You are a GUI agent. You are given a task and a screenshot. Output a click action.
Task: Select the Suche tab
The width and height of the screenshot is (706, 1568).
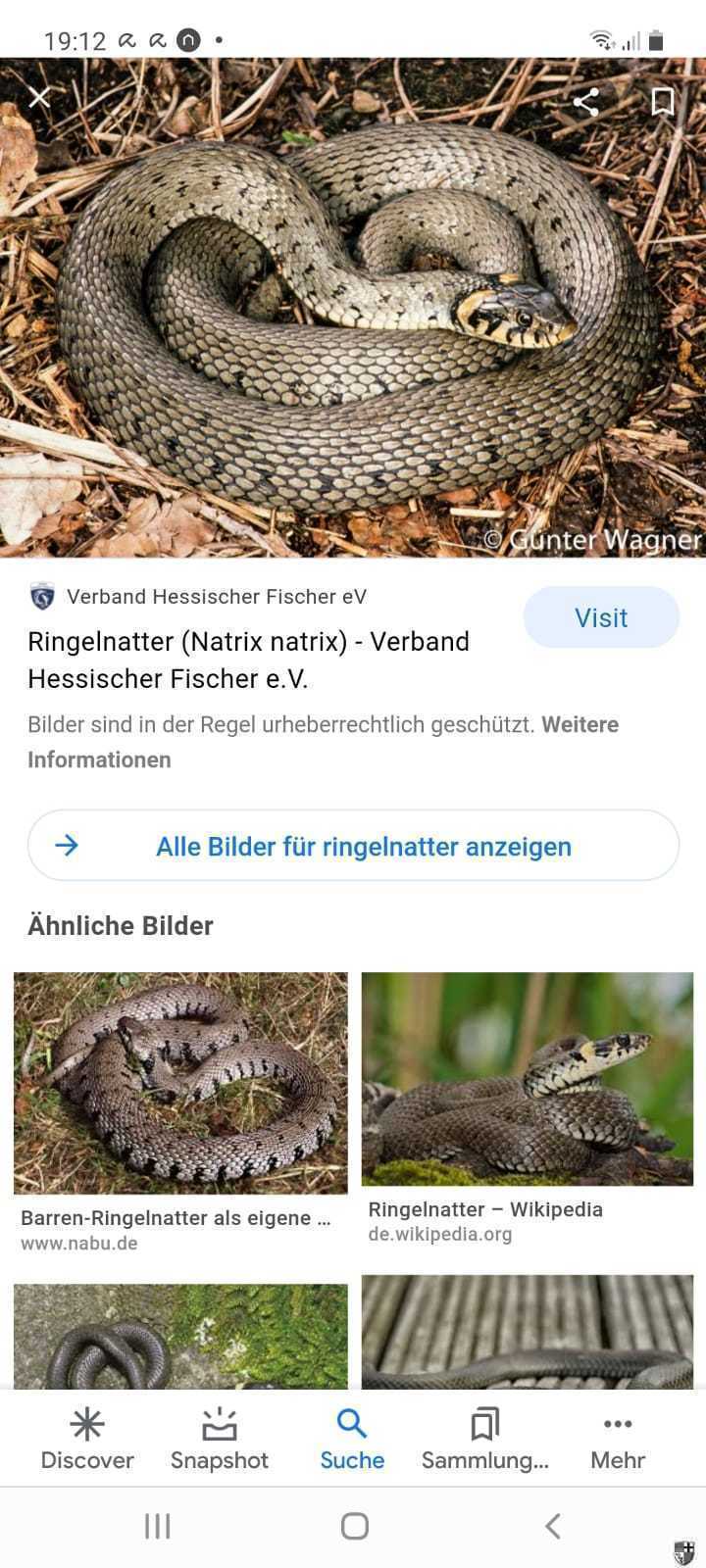point(352,1439)
